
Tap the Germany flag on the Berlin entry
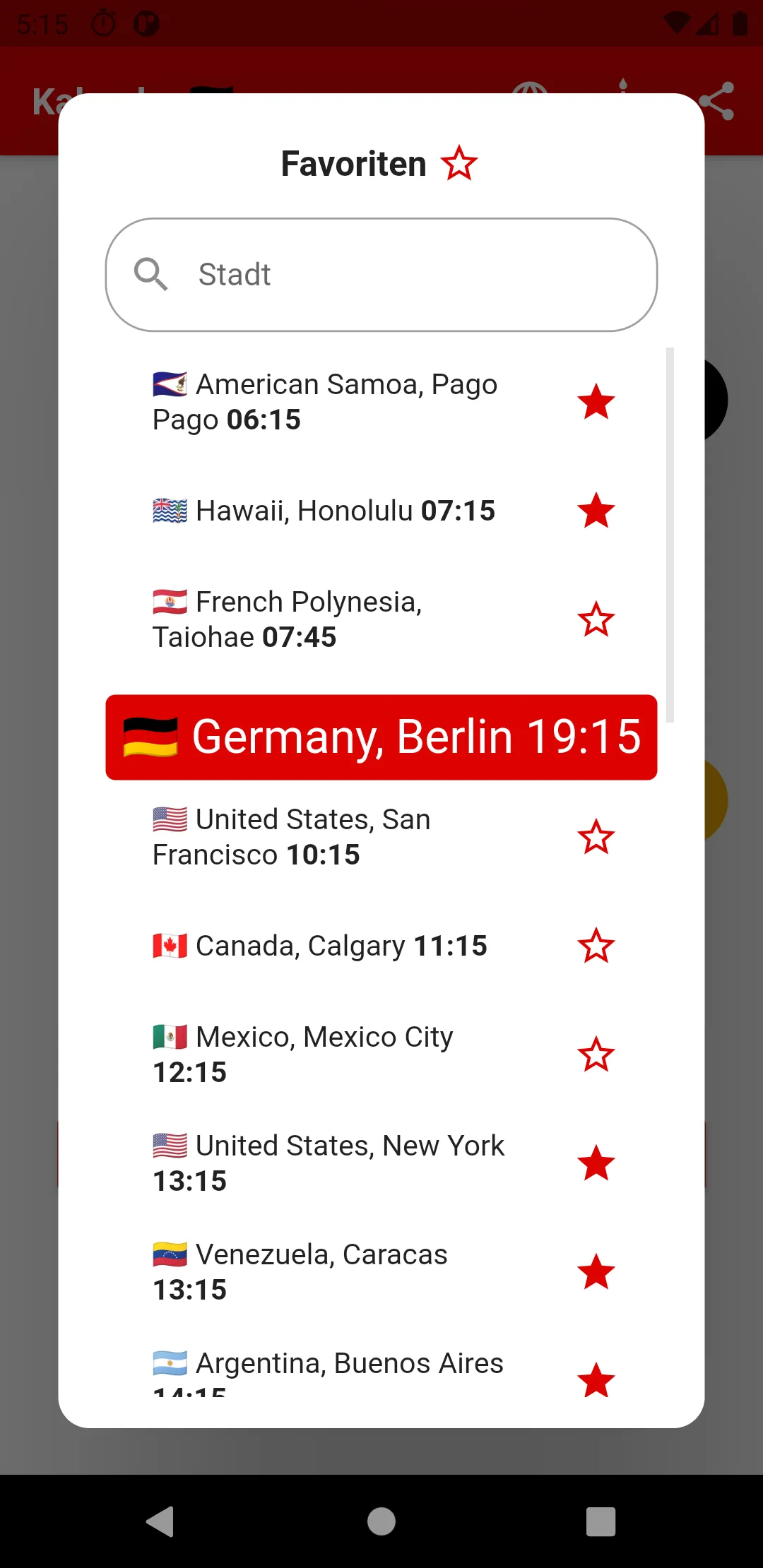pyautogui.click(x=150, y=737)
